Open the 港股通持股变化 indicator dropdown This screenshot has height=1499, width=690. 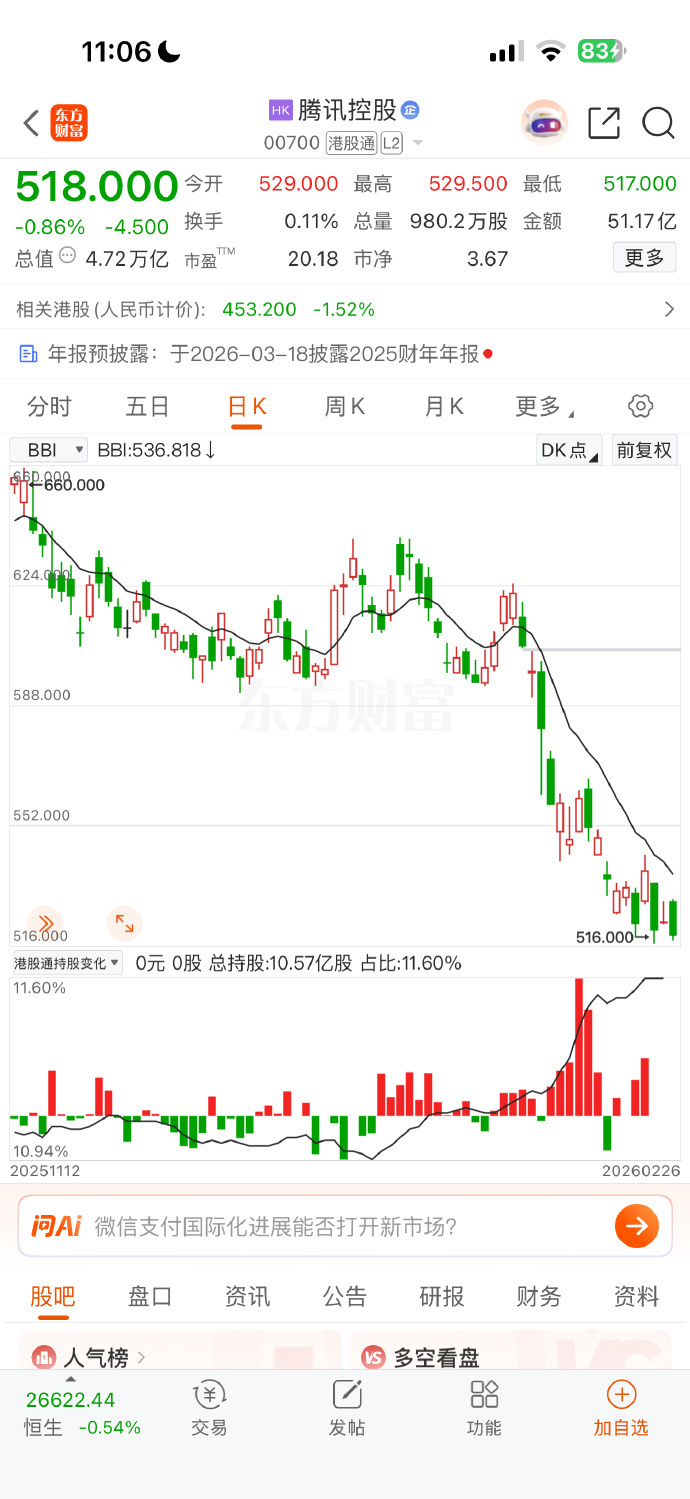(67, 963)
